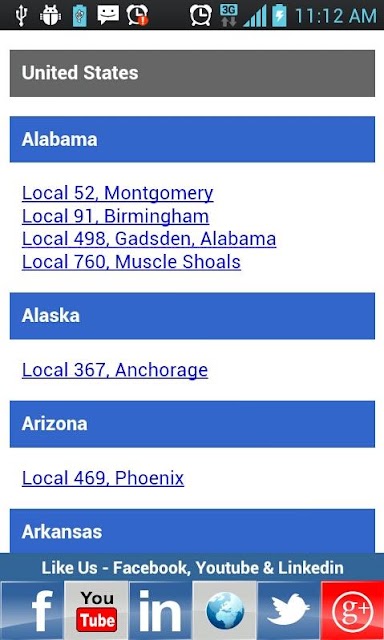Open the LinkedIn icon

pos(160,611)
